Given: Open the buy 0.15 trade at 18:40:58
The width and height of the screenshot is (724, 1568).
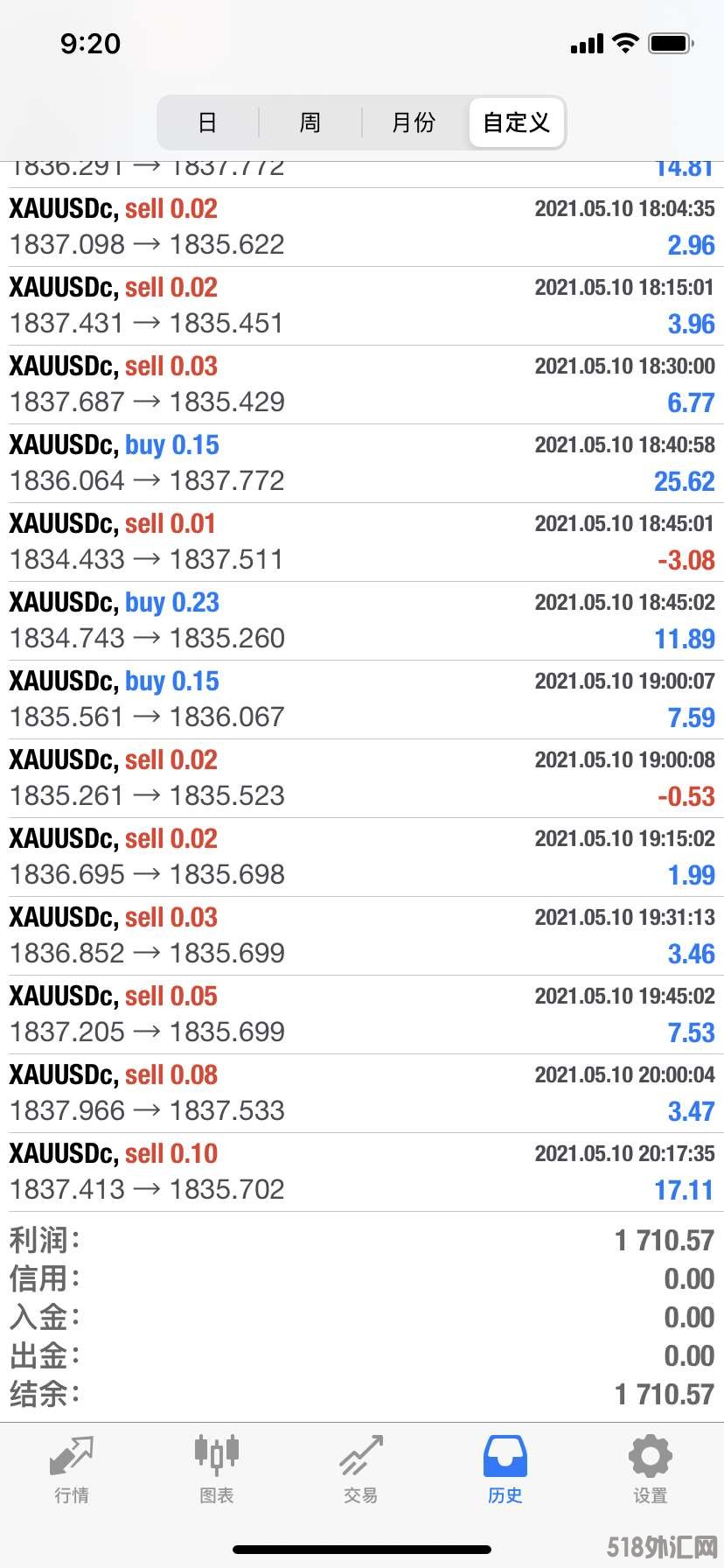Looking at the screenshot, I should click(x=362, y=463).
